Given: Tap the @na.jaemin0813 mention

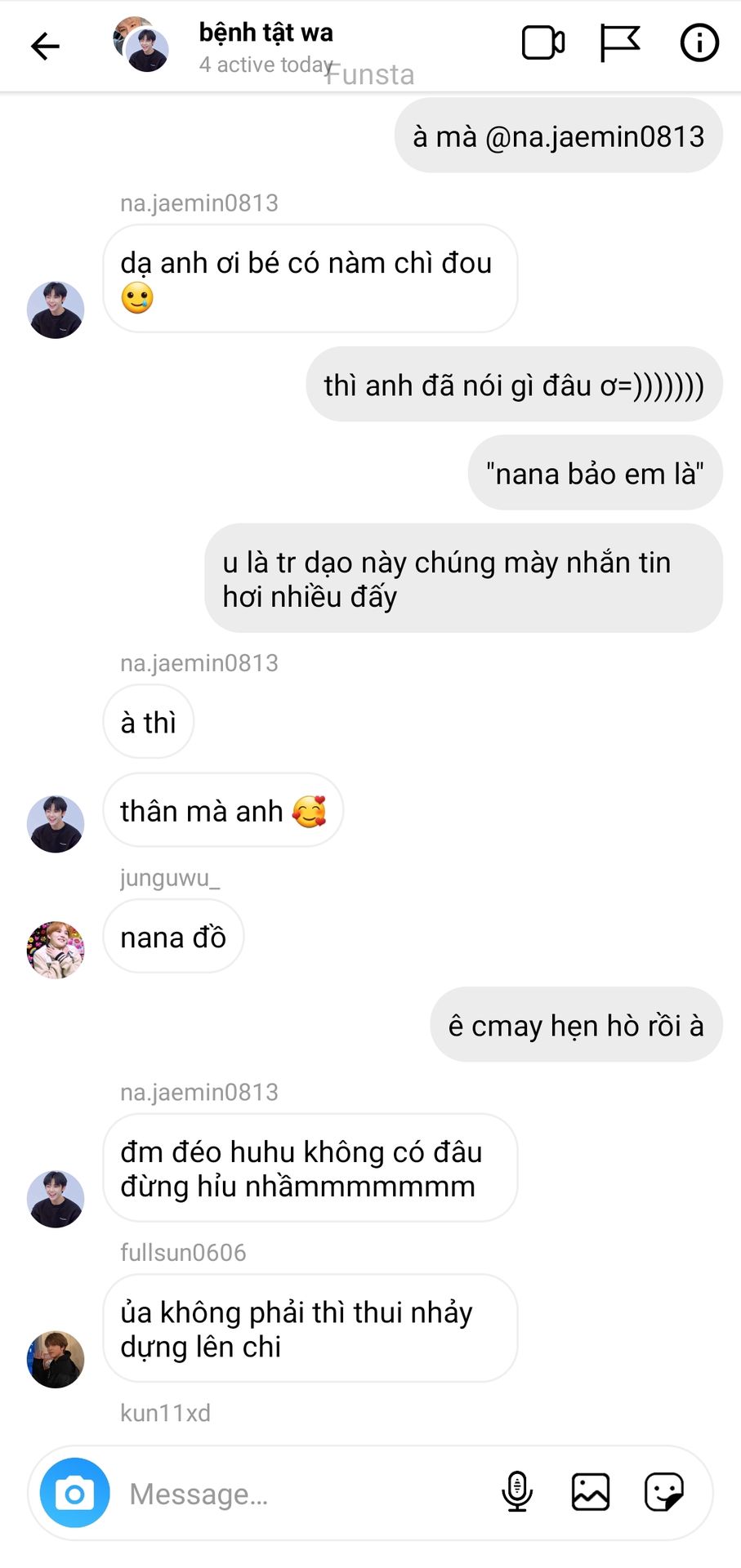Looking at the screenshot, I should pos(595,136).
